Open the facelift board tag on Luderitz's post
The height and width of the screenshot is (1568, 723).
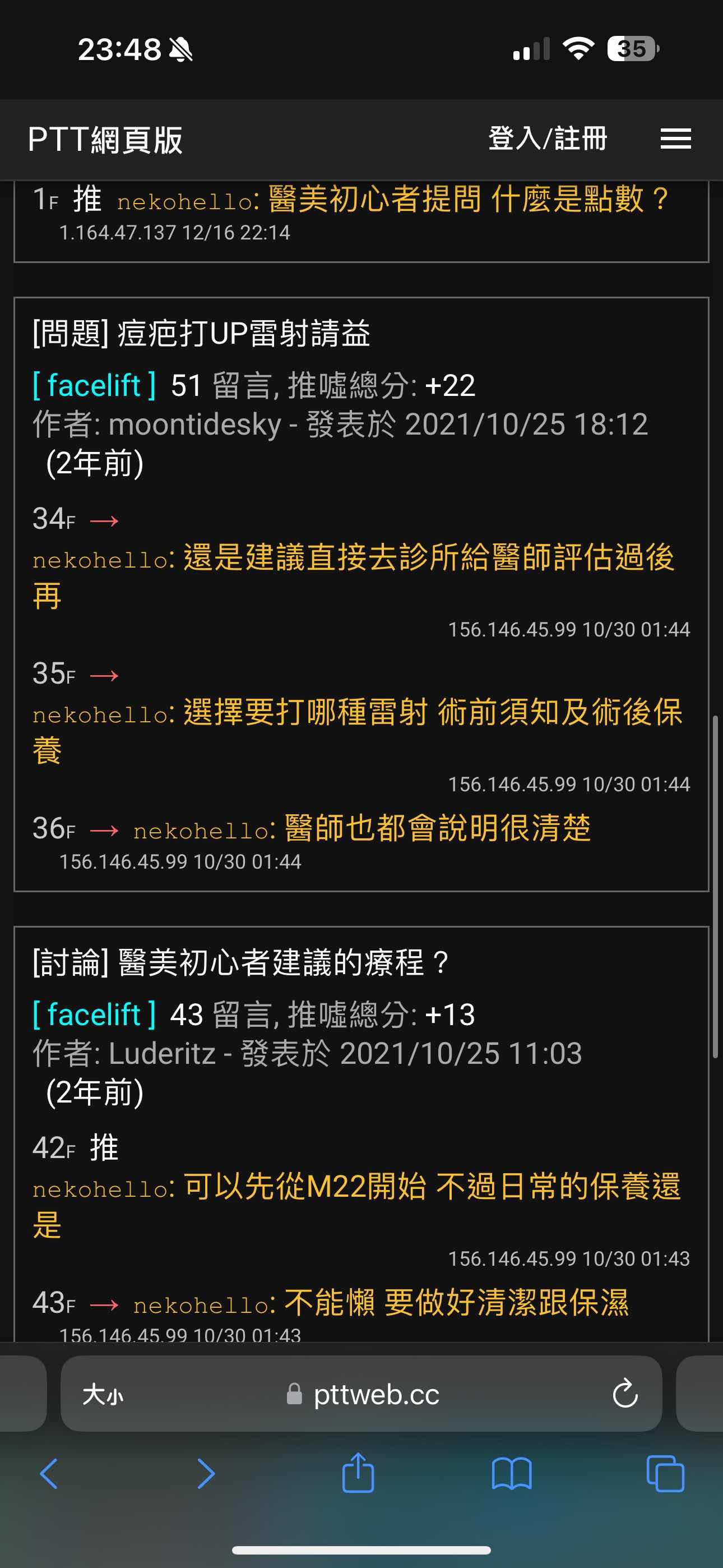click(x=94, y=1014)
